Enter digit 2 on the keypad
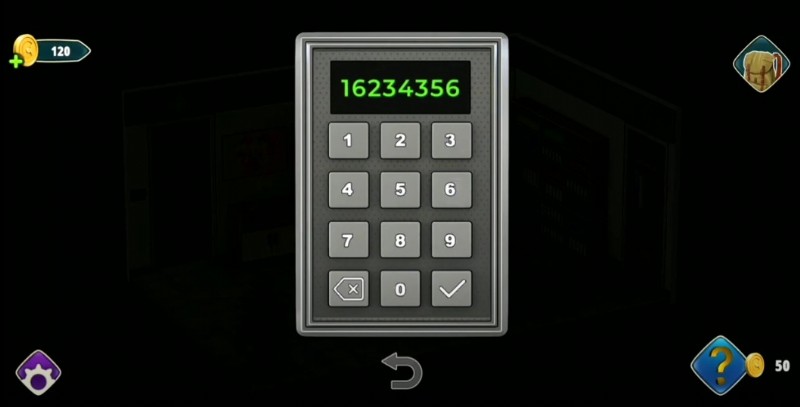 pyautogui.click(x=400, y=140)
